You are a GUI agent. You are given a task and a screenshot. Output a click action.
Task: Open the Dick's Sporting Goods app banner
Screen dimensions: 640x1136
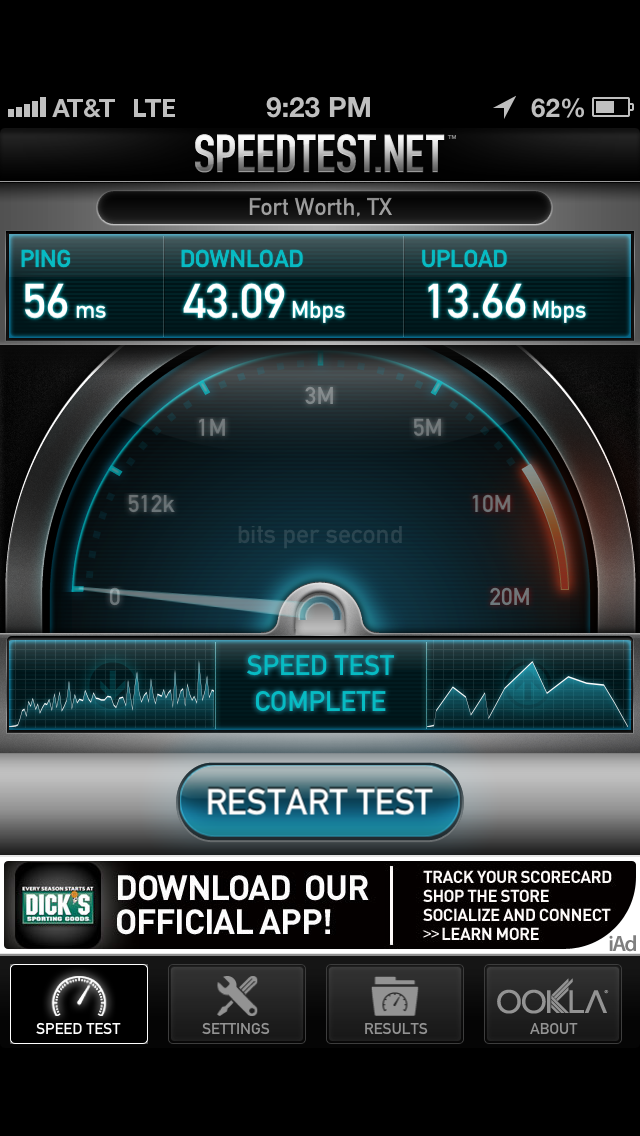320,905
